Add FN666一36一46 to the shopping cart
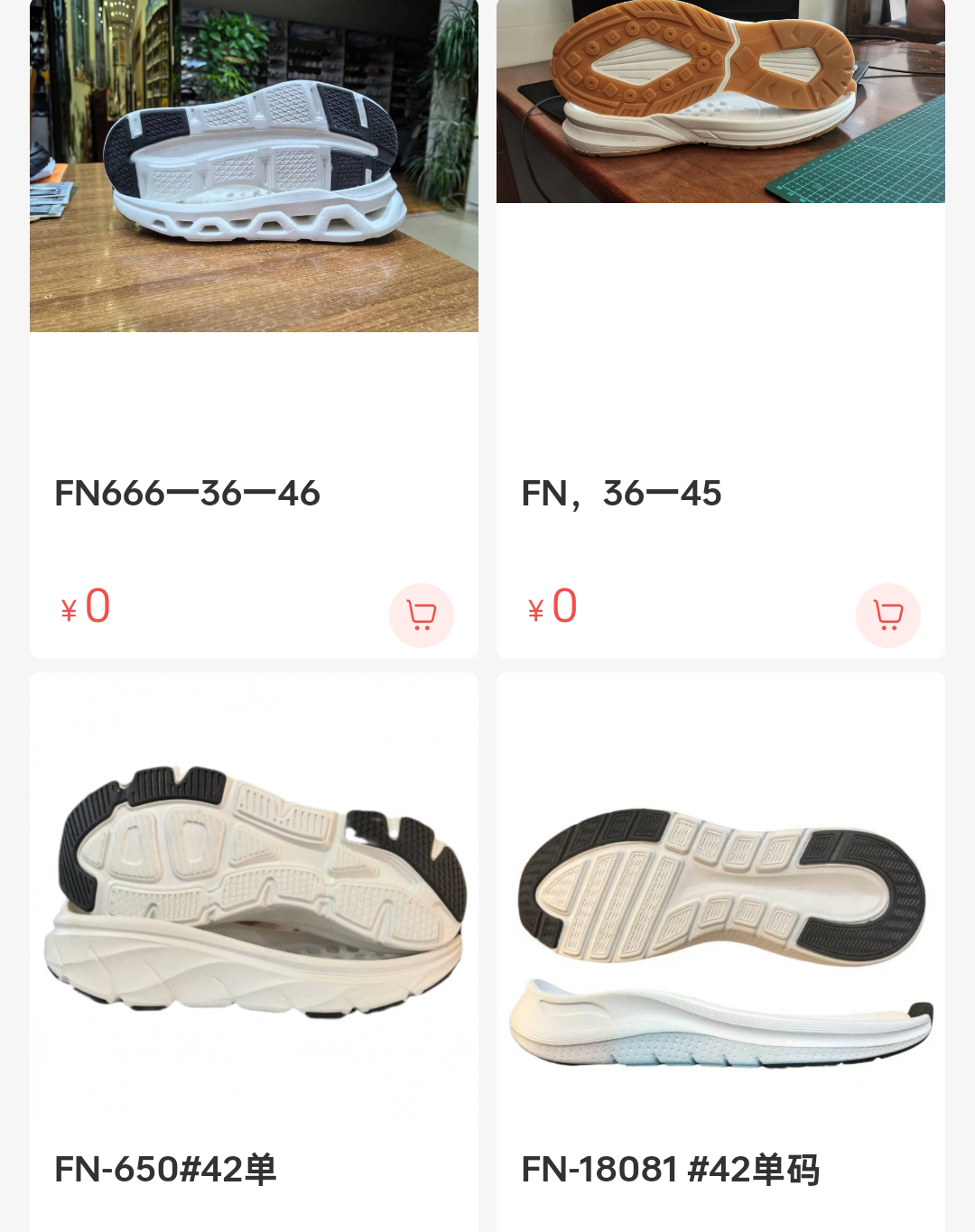Viewport: 975px width, 1232px height. tap(421, 616)
